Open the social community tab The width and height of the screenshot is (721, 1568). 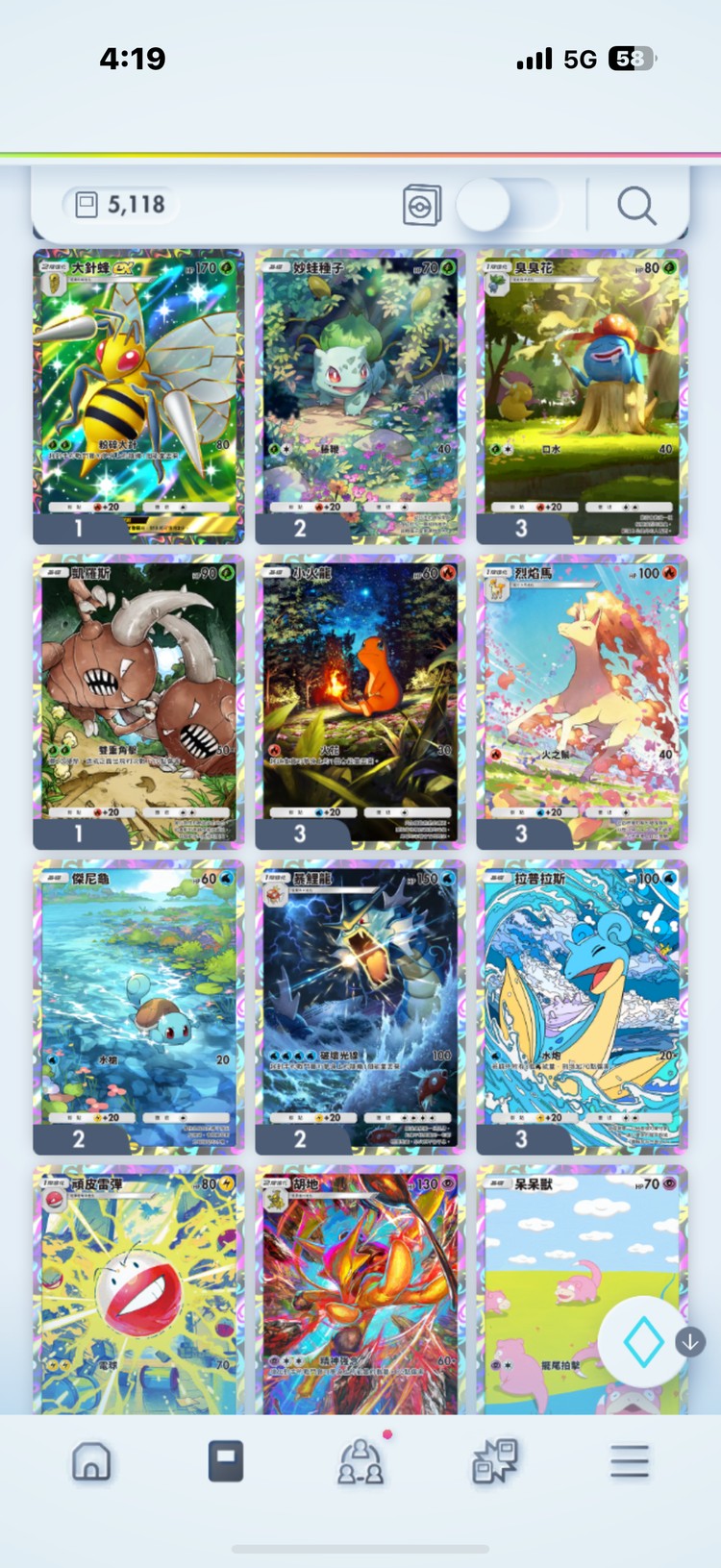click(x=360, y=1461)
